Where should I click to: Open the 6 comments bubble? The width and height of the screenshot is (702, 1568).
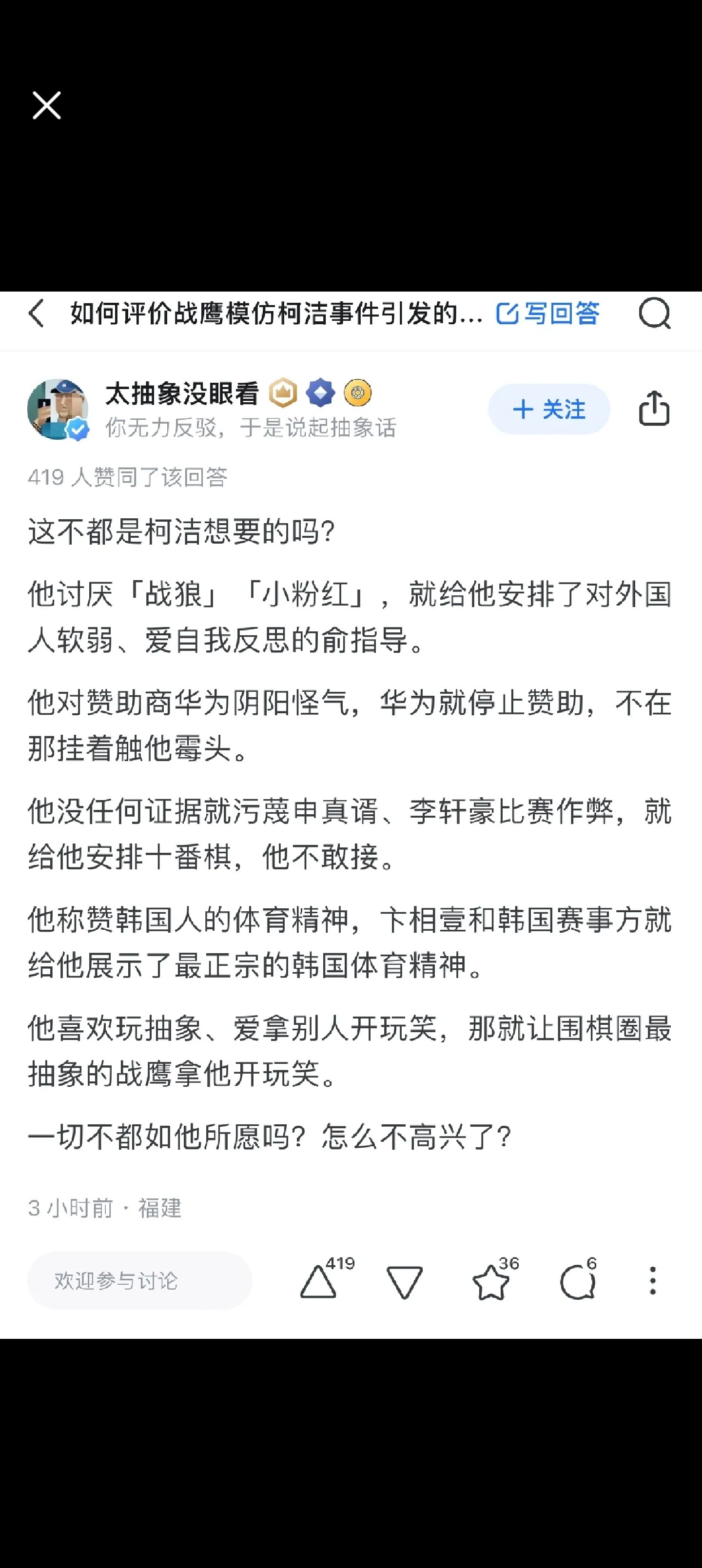click(x=577, y=1282)
